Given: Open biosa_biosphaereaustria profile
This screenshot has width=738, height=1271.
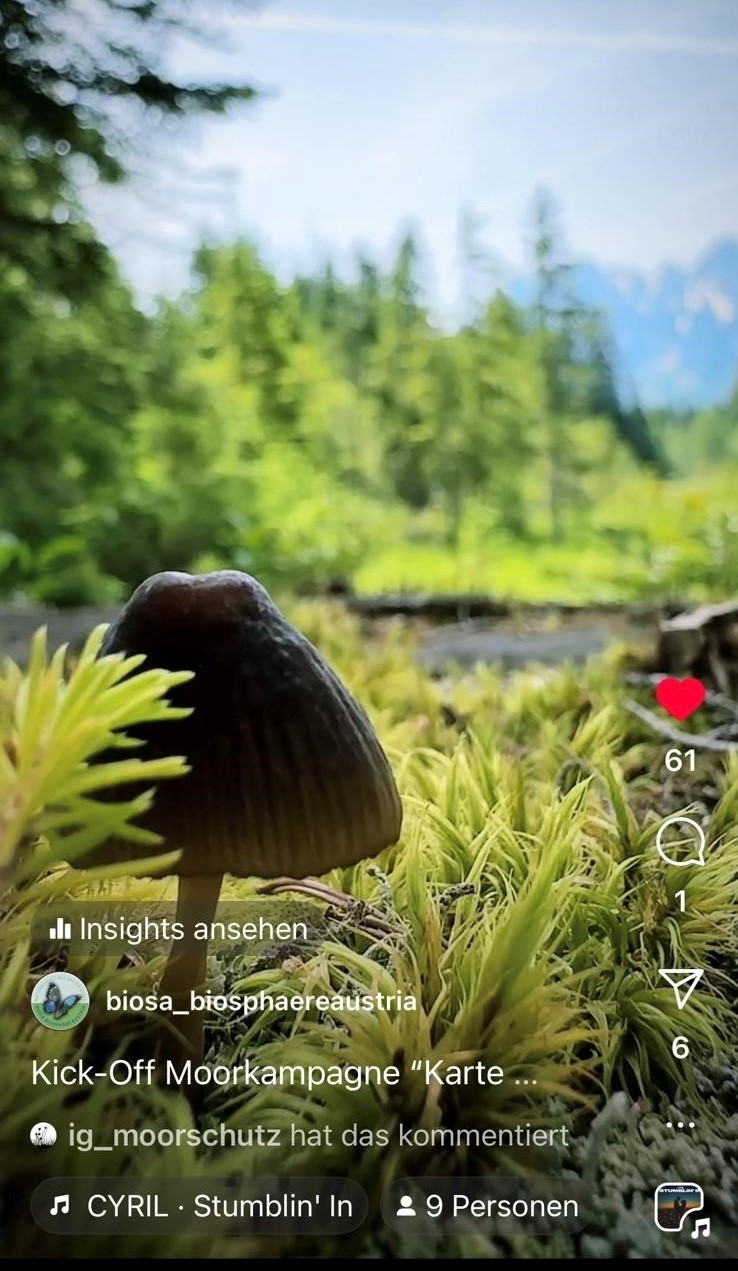Looking at the screenshot, I should (x=261, y=1001).
